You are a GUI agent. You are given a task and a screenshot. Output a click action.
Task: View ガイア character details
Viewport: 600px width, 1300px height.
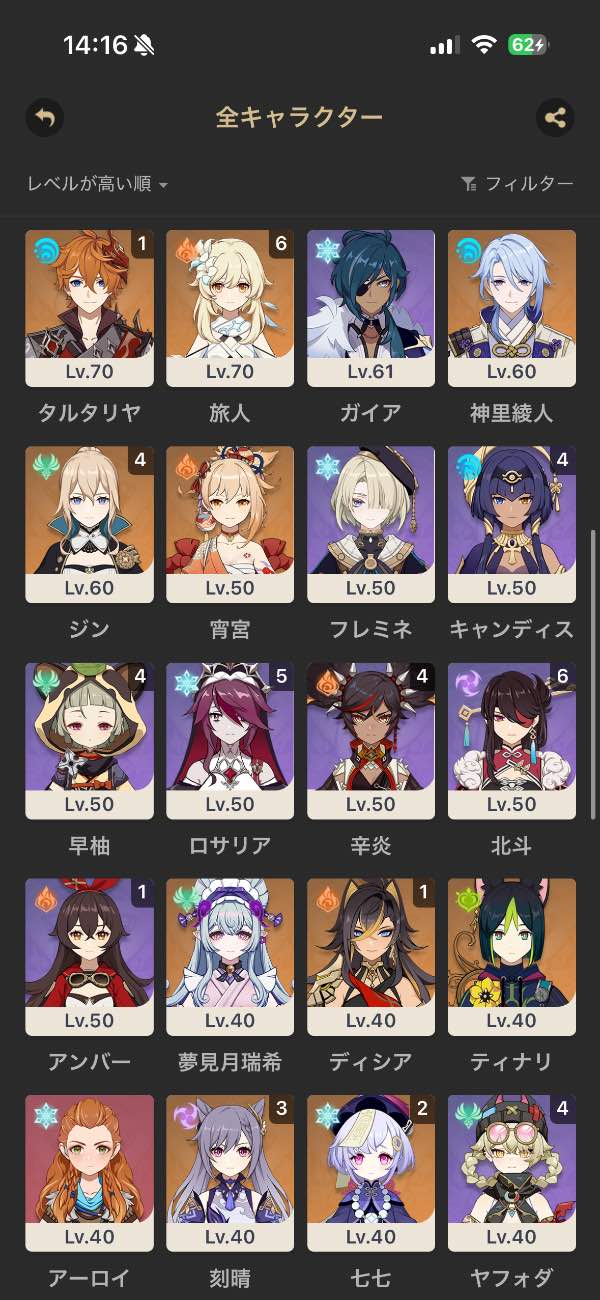click(x=371, y=308)
